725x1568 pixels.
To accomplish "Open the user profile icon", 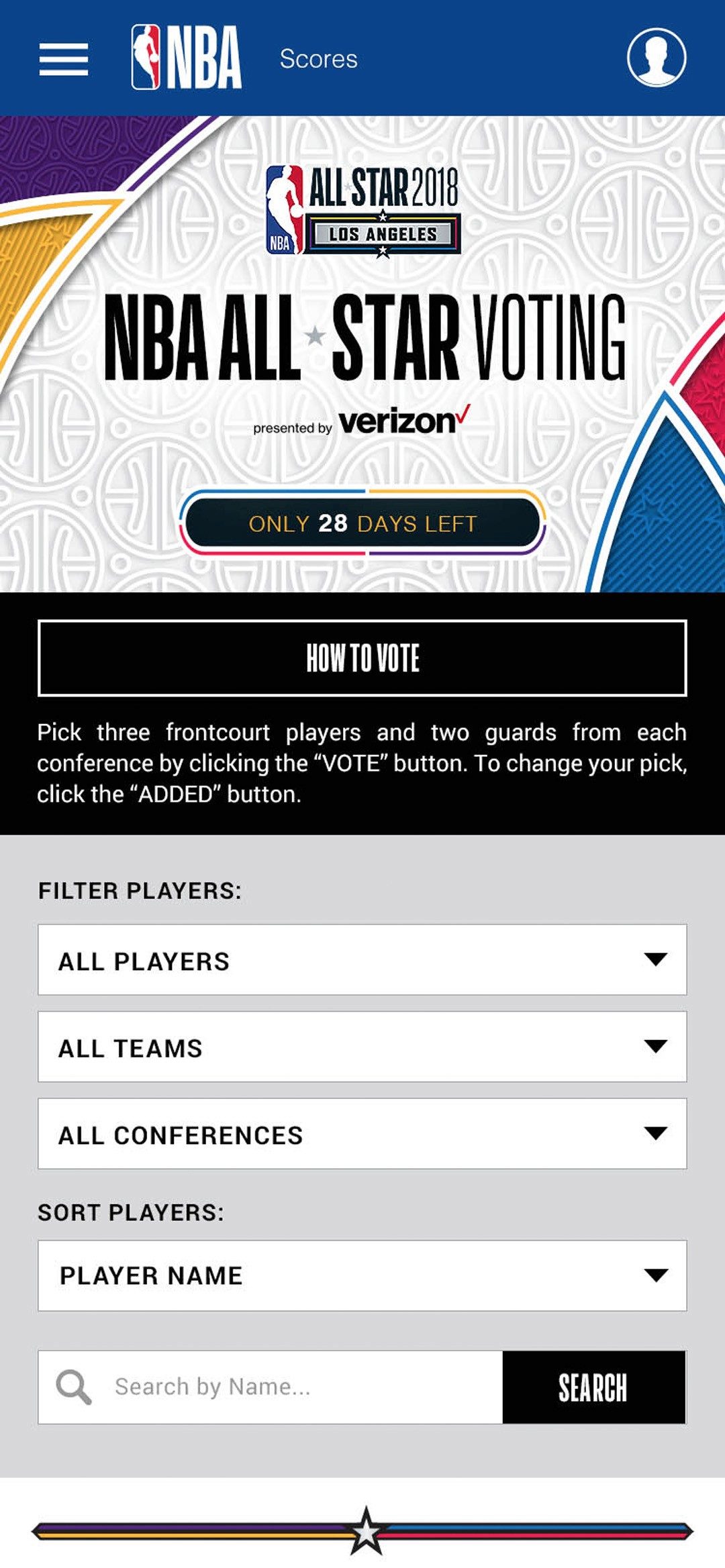I will [657, 57].
